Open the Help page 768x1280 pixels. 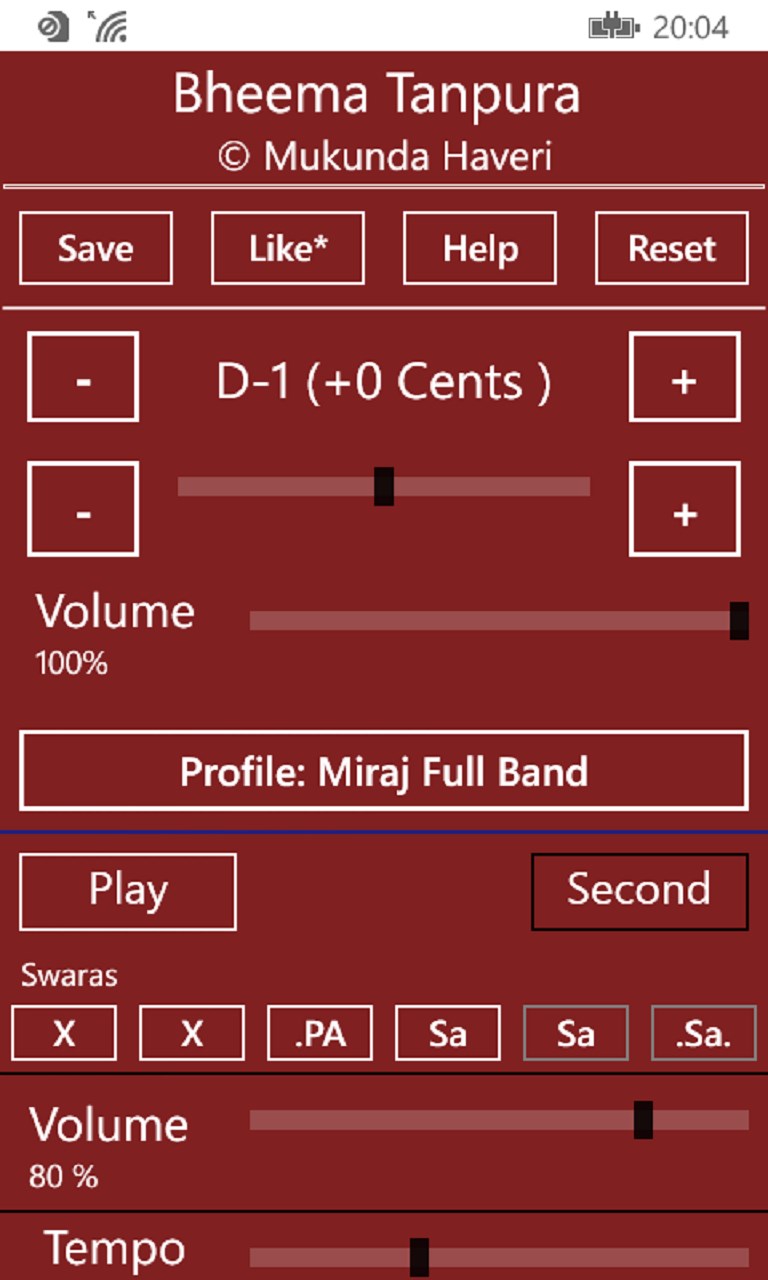[x=480, y=248]
